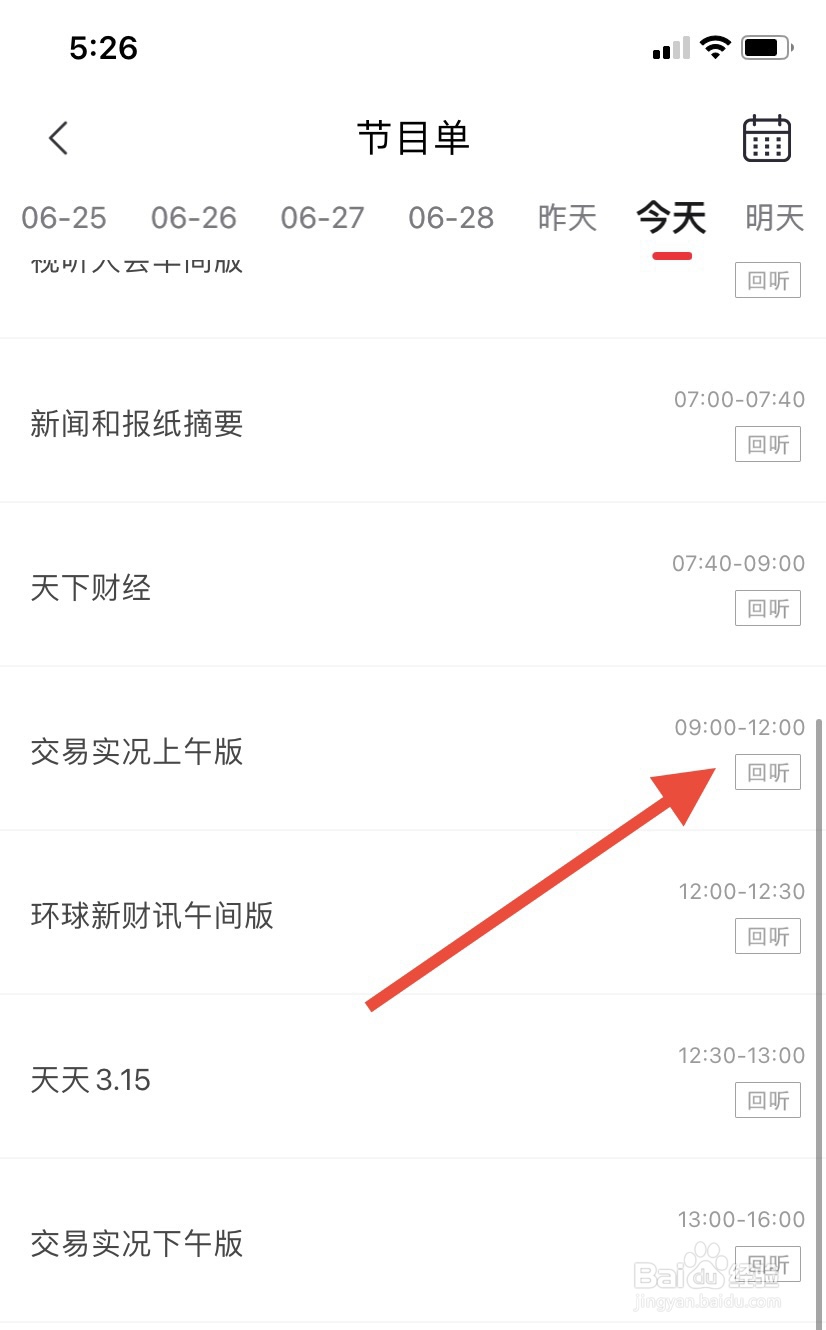Switch to the 06-25 date tab
This screenshot has height=1330, width=826.
63,218
